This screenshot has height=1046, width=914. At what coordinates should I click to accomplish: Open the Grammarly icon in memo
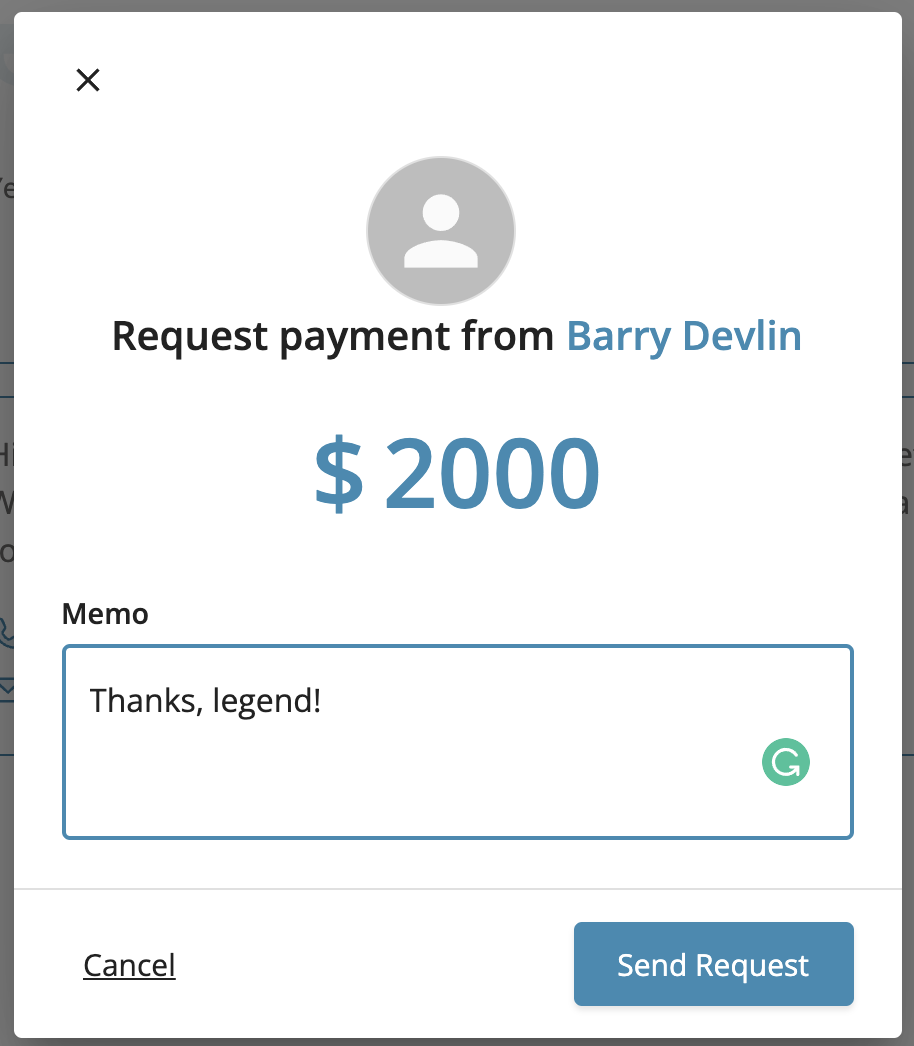(785, 763)
